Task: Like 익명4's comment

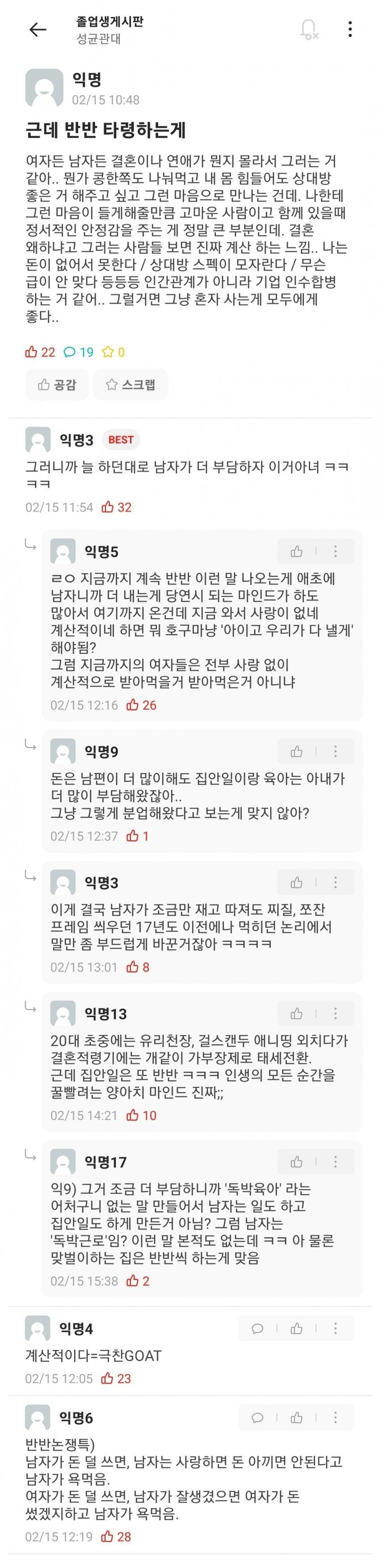Action: (297, 1328)
